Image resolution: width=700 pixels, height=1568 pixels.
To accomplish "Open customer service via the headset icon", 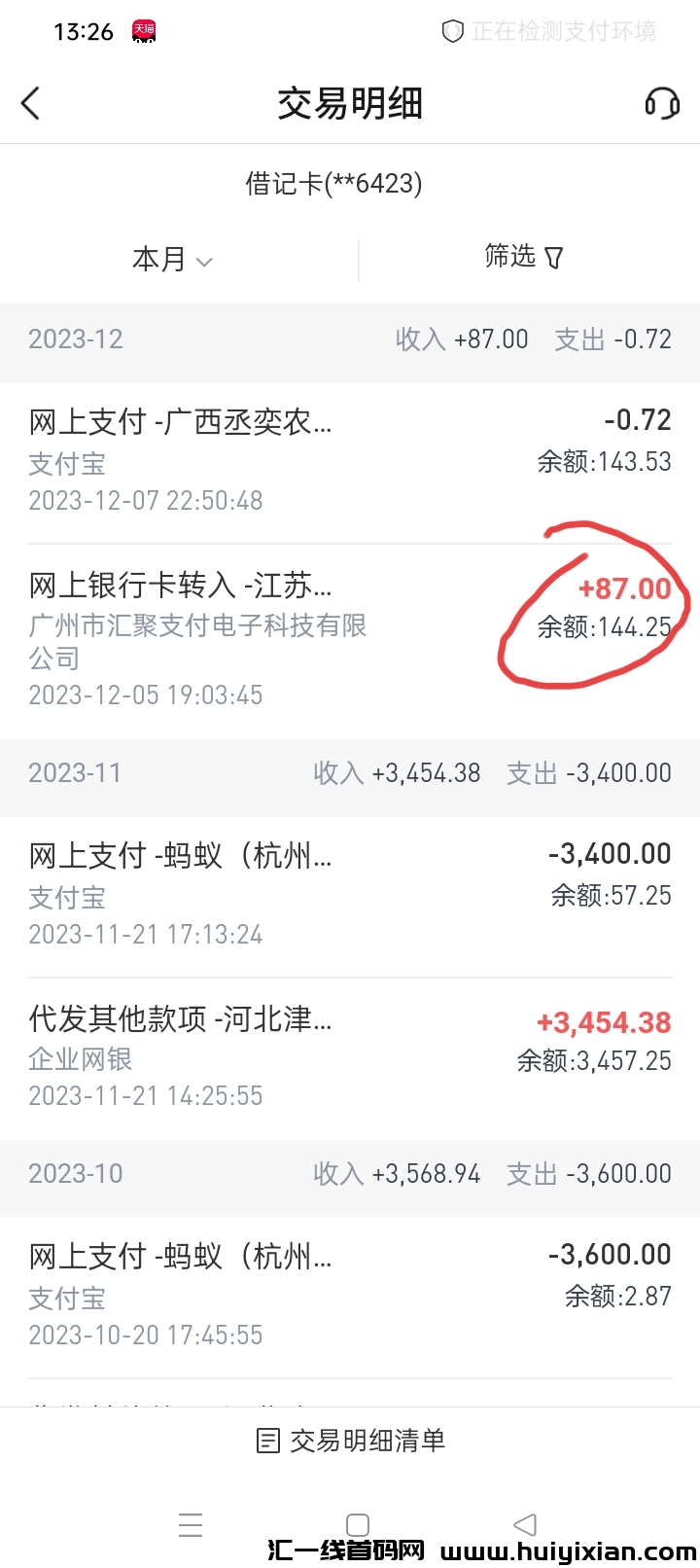I will (663, 102).
